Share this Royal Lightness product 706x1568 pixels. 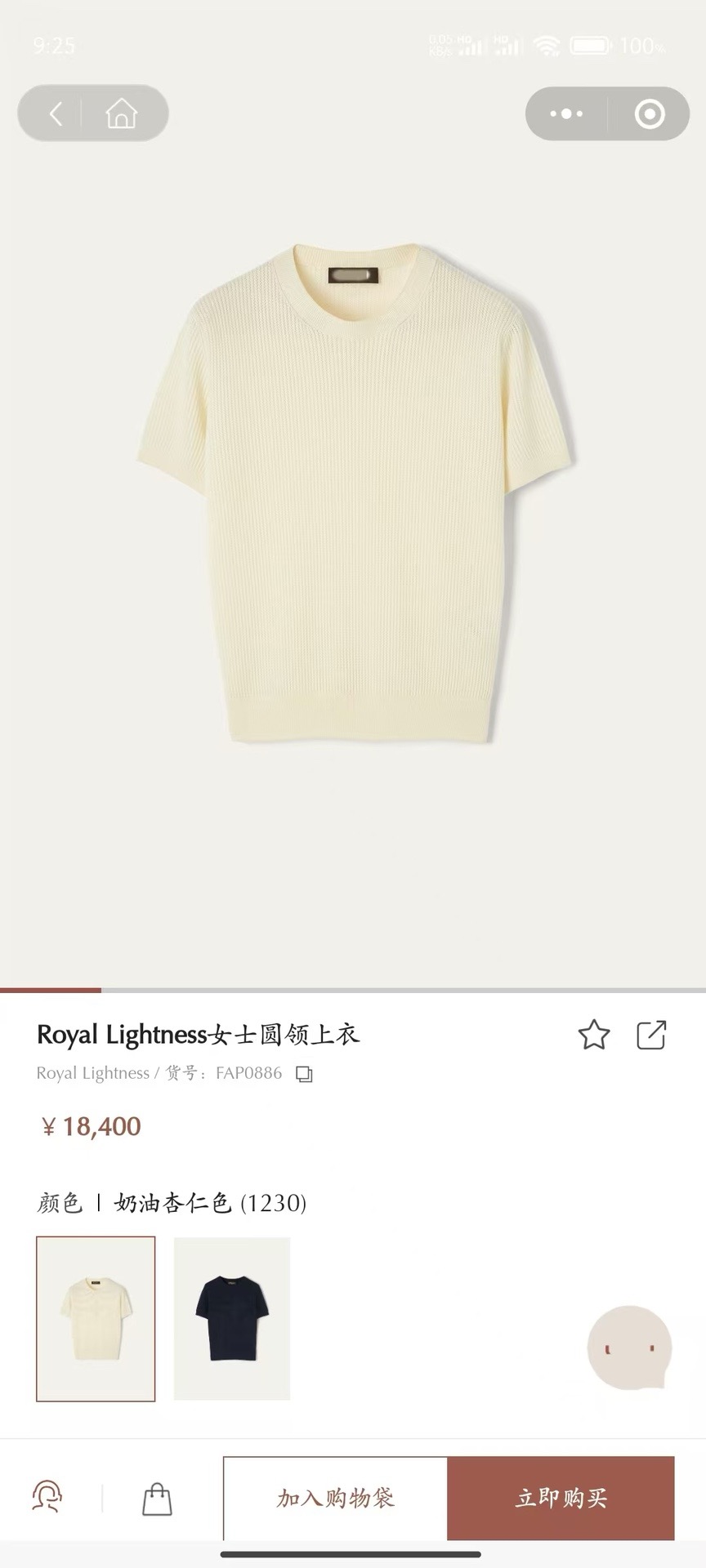pyautogui.click(x=651, y=1035)
